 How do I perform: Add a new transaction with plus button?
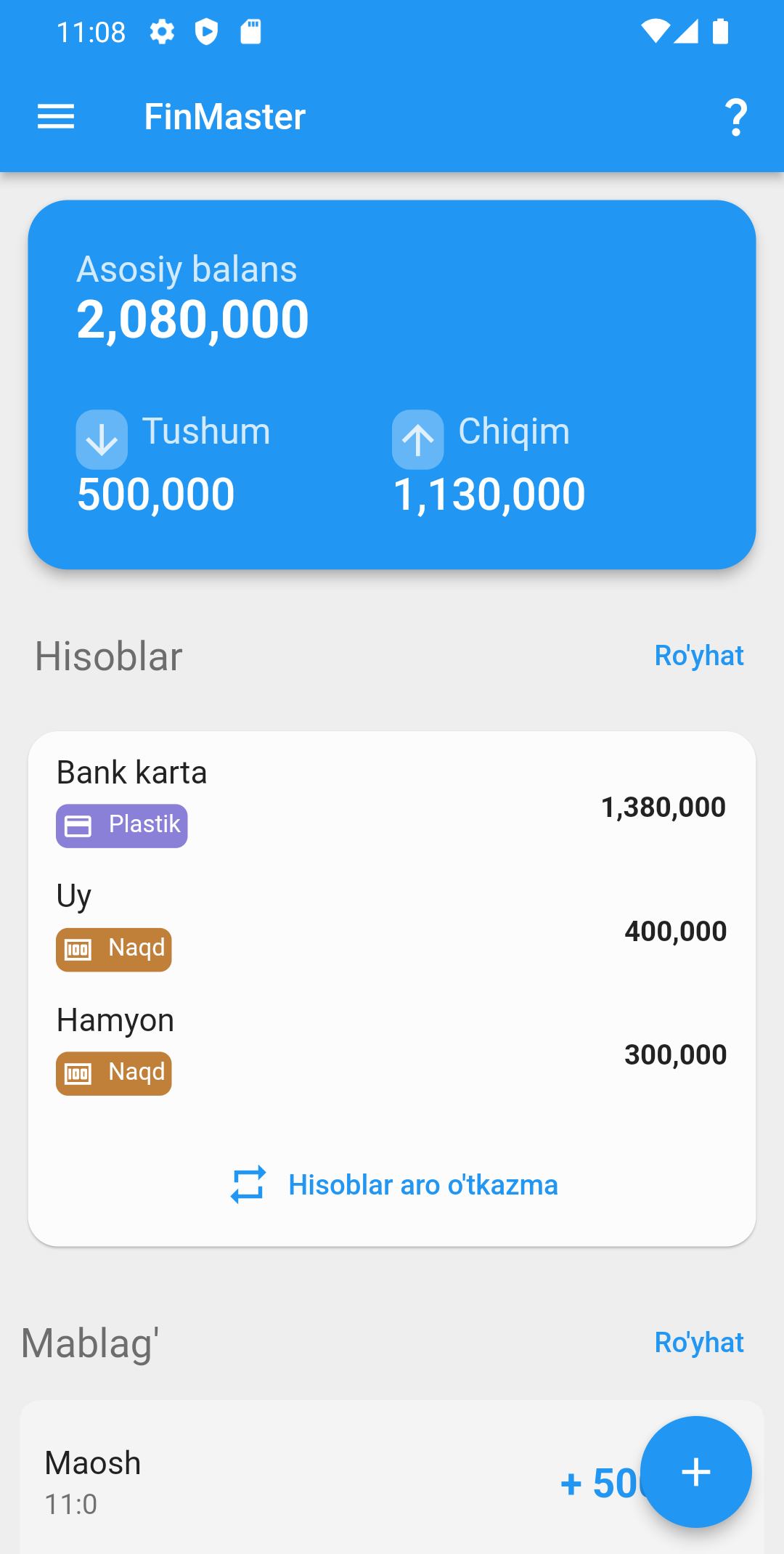pyautogui.click(x=695, y=1472)
